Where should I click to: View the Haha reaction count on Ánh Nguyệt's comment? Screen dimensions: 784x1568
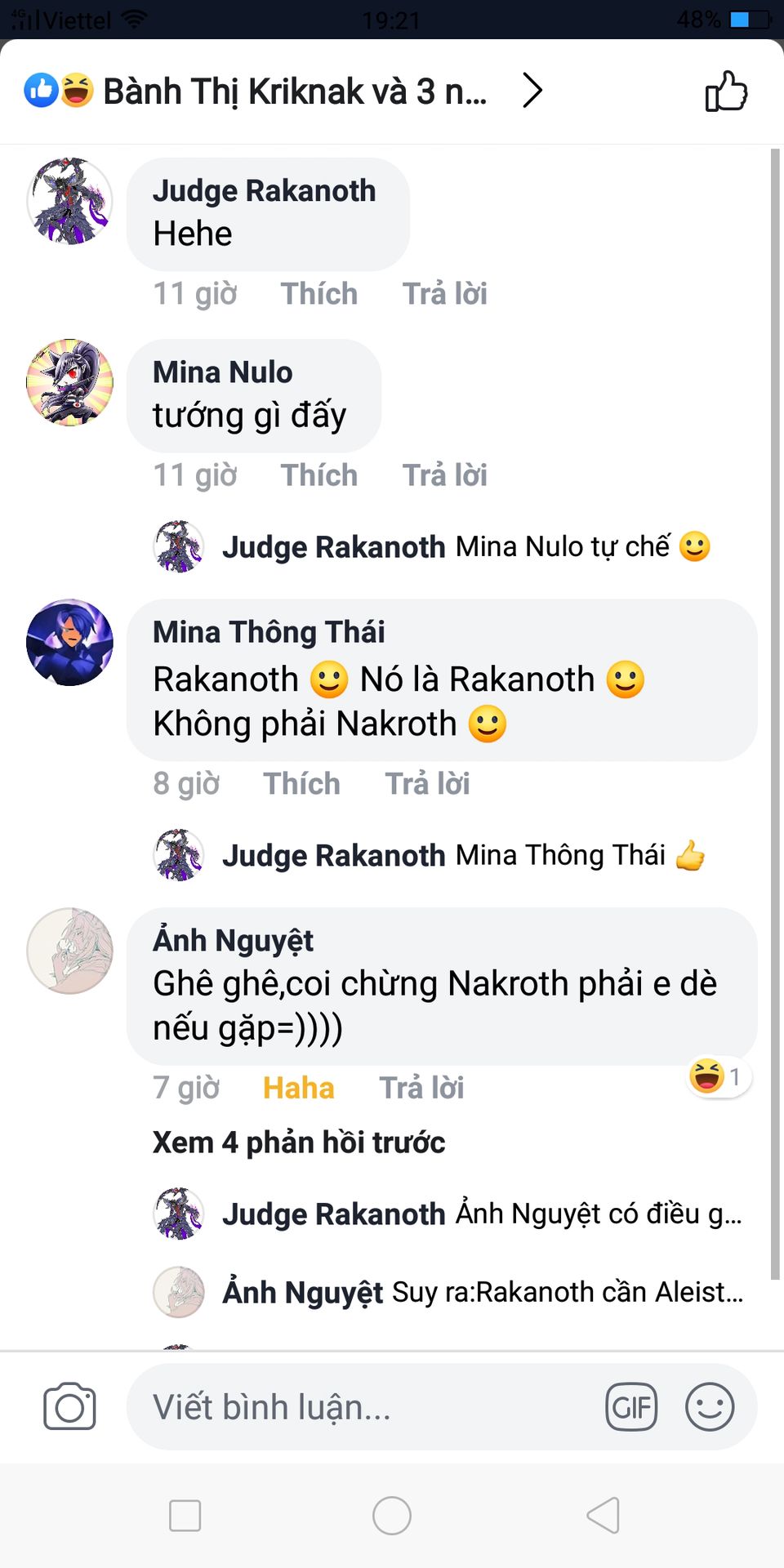coord(719,1077)
